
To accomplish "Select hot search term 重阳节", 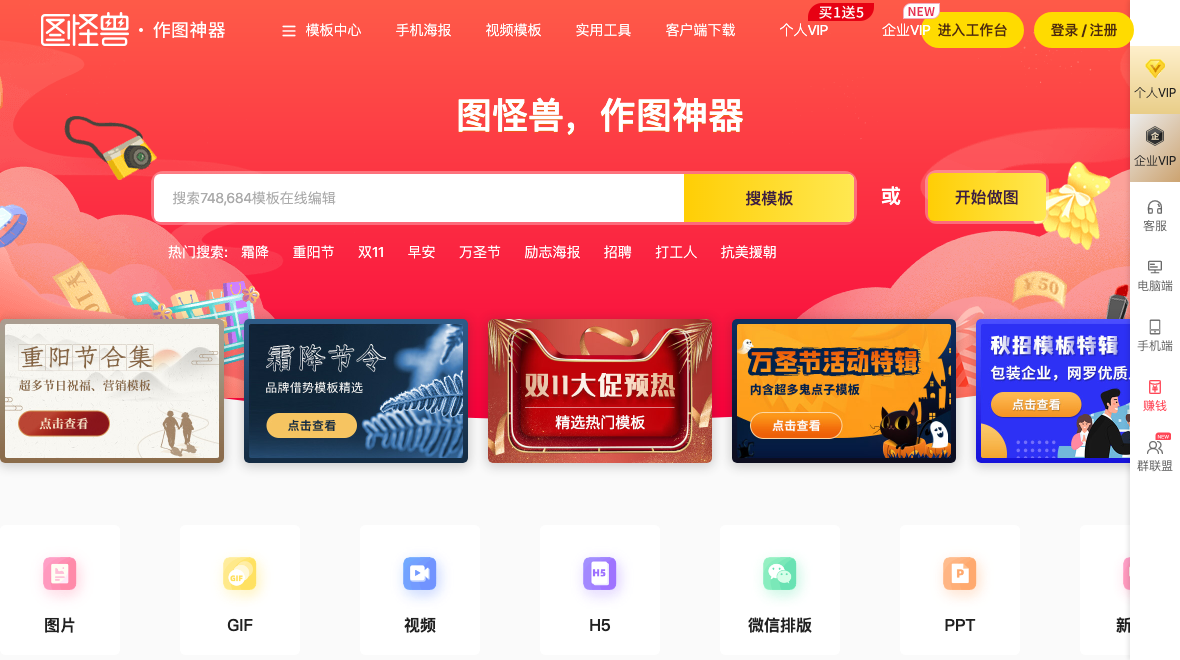I will pyautogui.click(x=313, y=252).
